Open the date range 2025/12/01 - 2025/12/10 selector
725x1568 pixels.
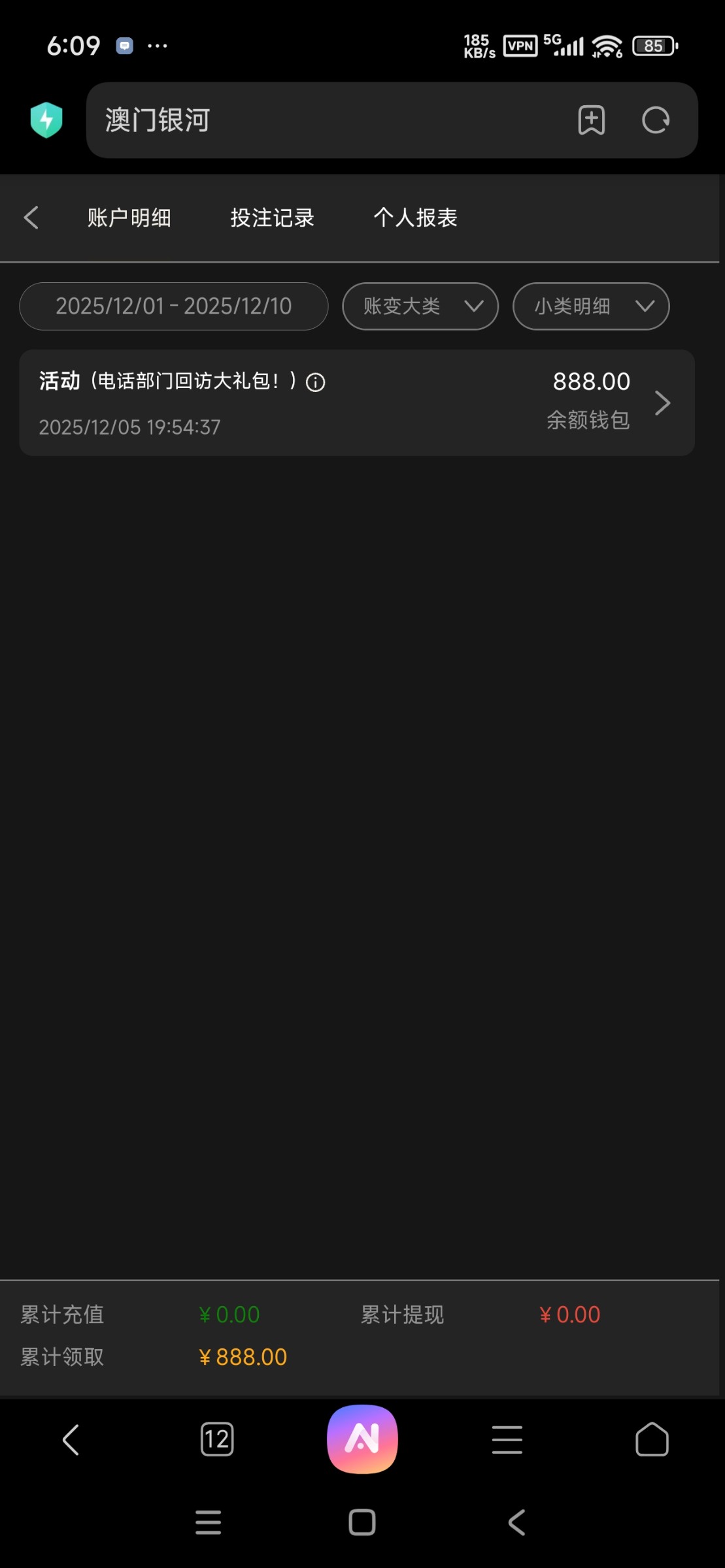(173, 306)
